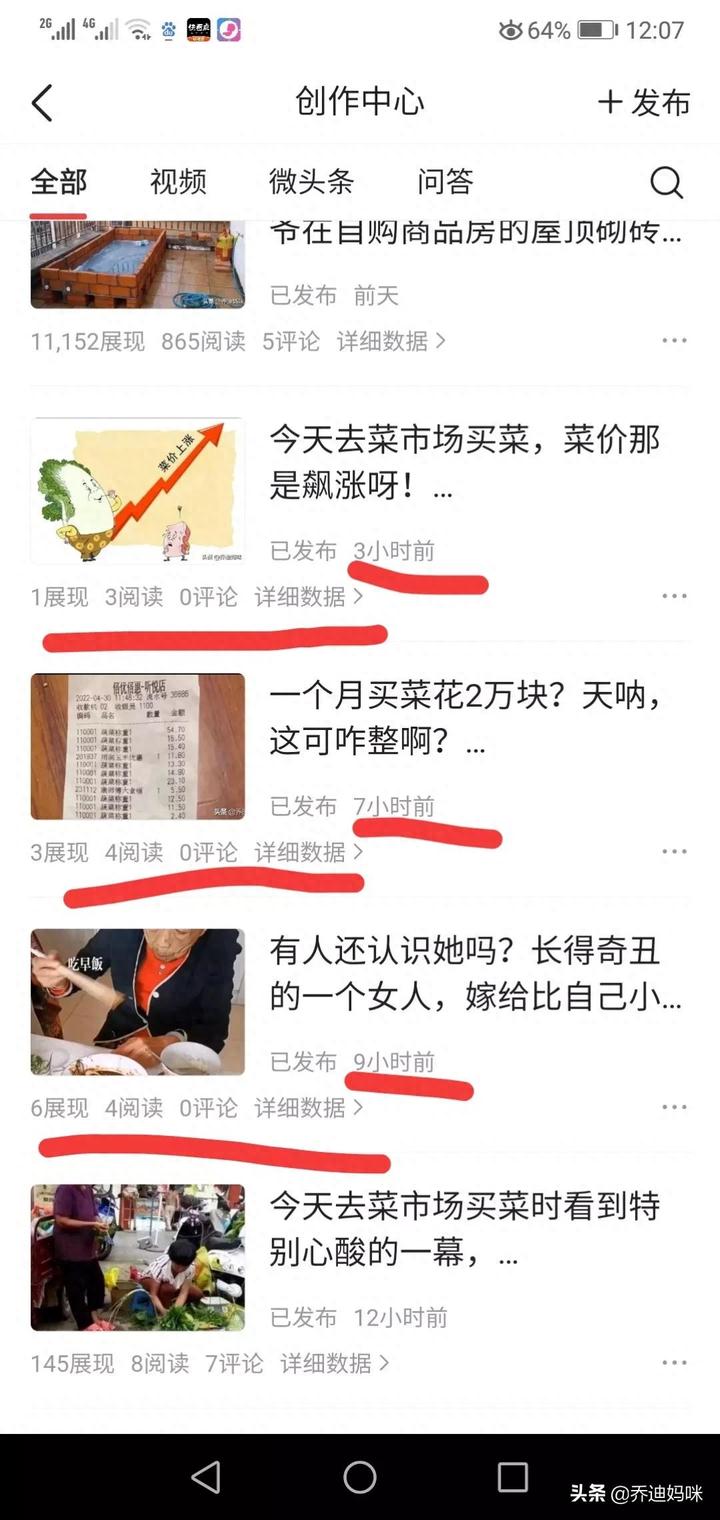Tap the 发布 button to publish

[644, 102]
